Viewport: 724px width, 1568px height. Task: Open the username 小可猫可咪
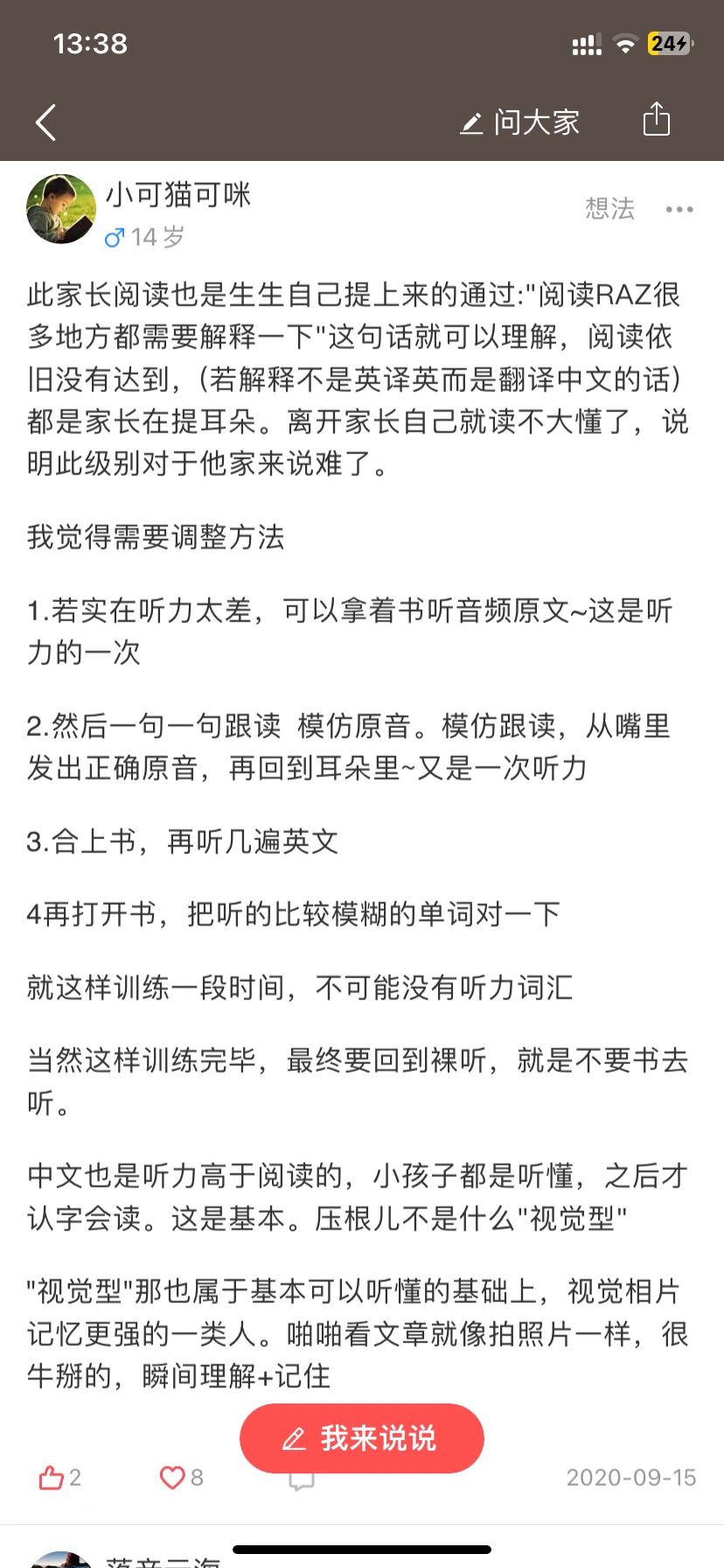178,194
